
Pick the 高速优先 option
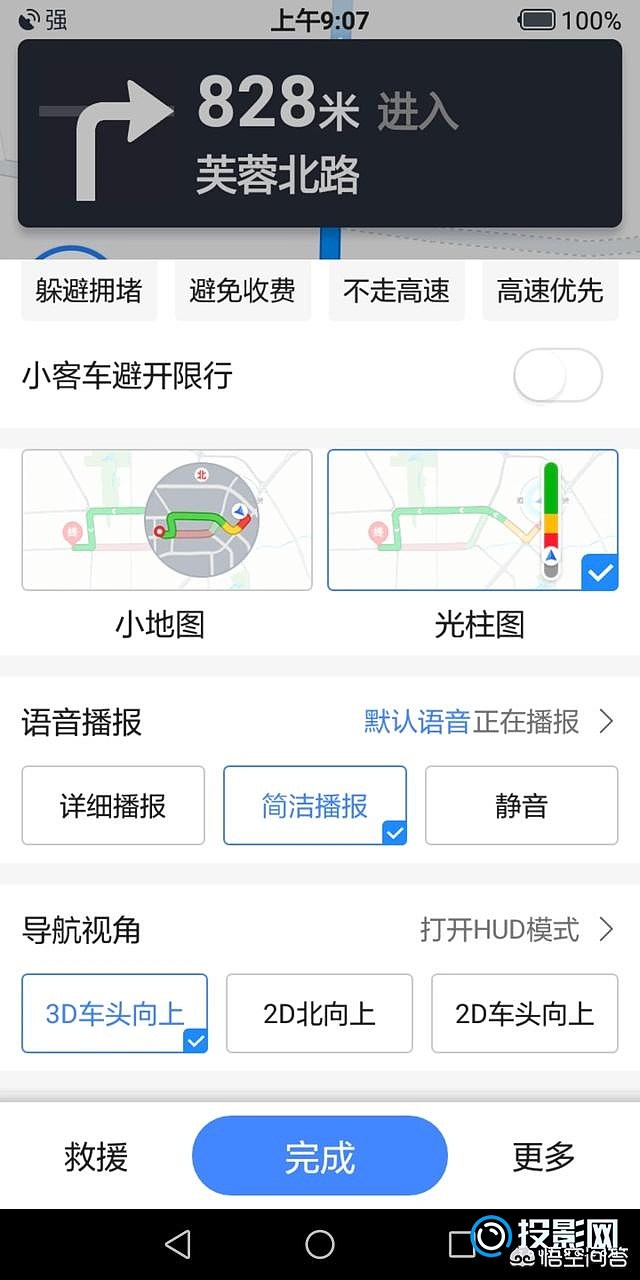[551, 291]
